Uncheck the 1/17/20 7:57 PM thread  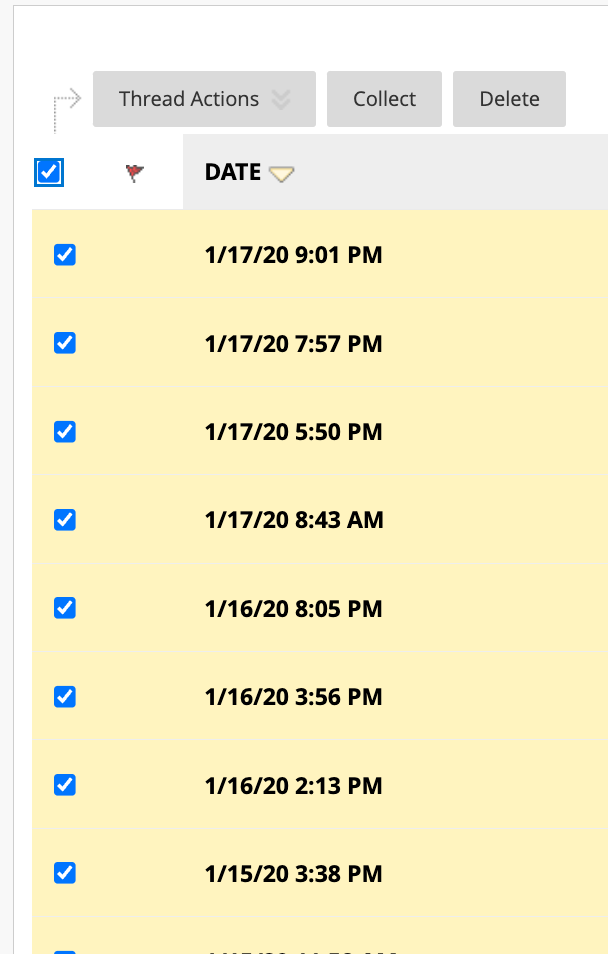click(65, 343)
